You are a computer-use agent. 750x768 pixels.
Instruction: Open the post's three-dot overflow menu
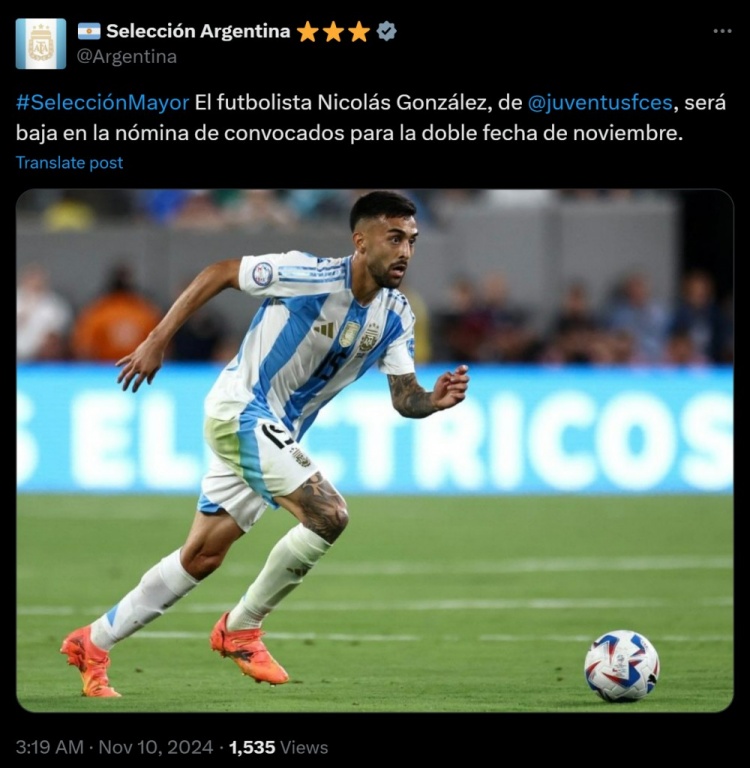click(722, 31)
